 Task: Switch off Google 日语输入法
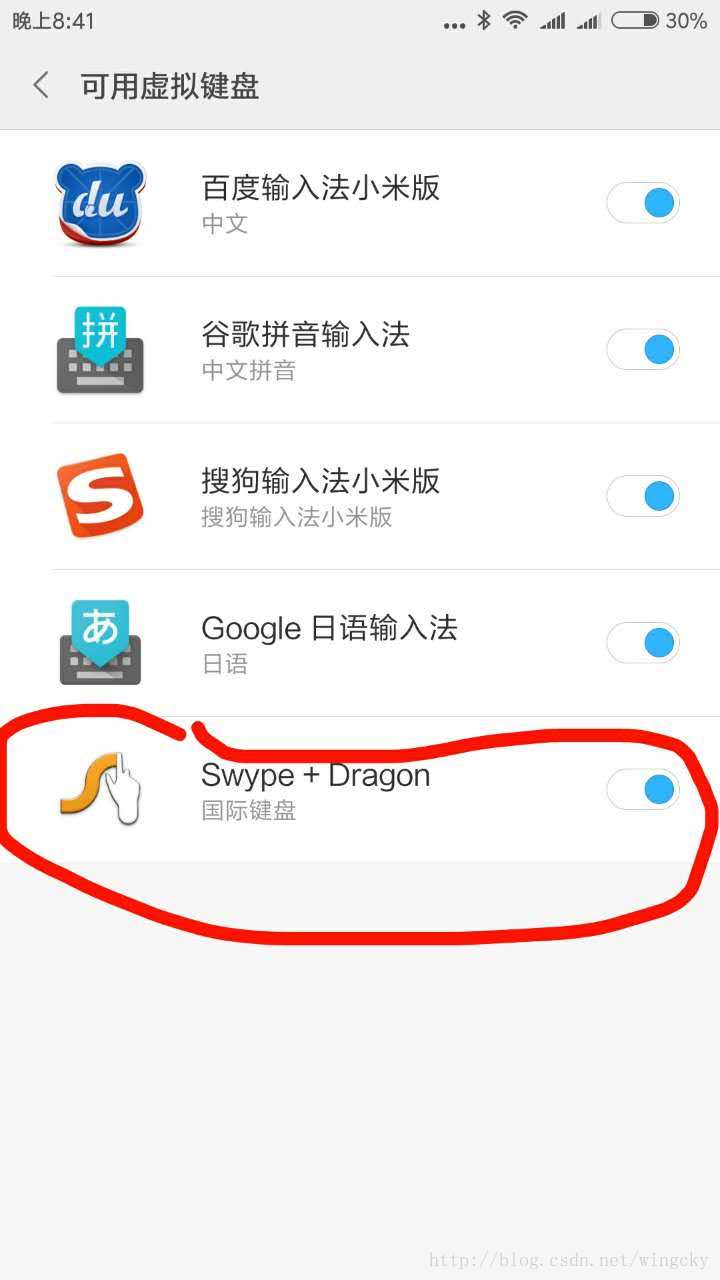(643, 643)
